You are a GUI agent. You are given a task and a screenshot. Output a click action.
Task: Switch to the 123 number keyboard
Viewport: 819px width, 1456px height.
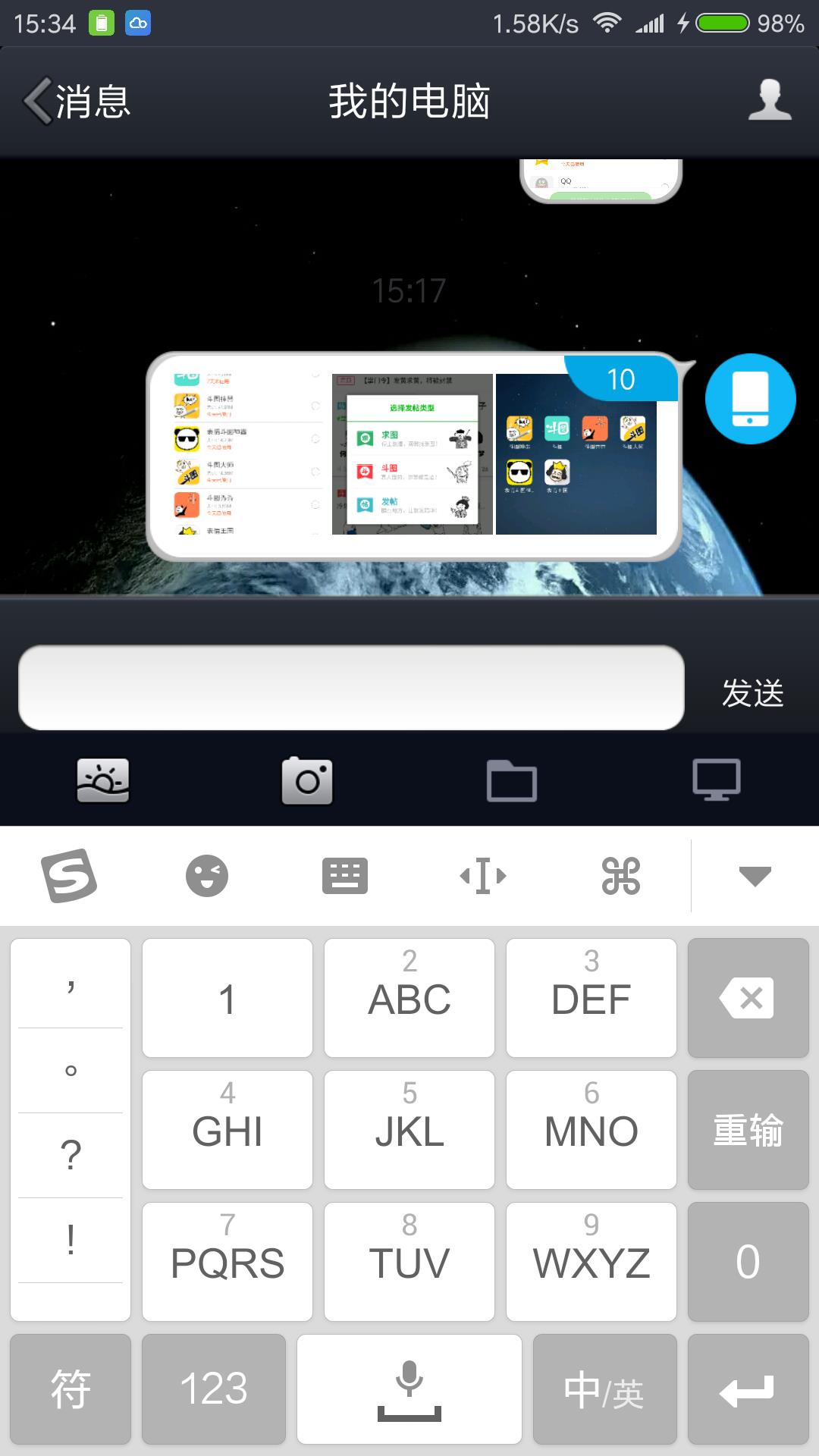pyautogui.click(x=214, y=1389)
